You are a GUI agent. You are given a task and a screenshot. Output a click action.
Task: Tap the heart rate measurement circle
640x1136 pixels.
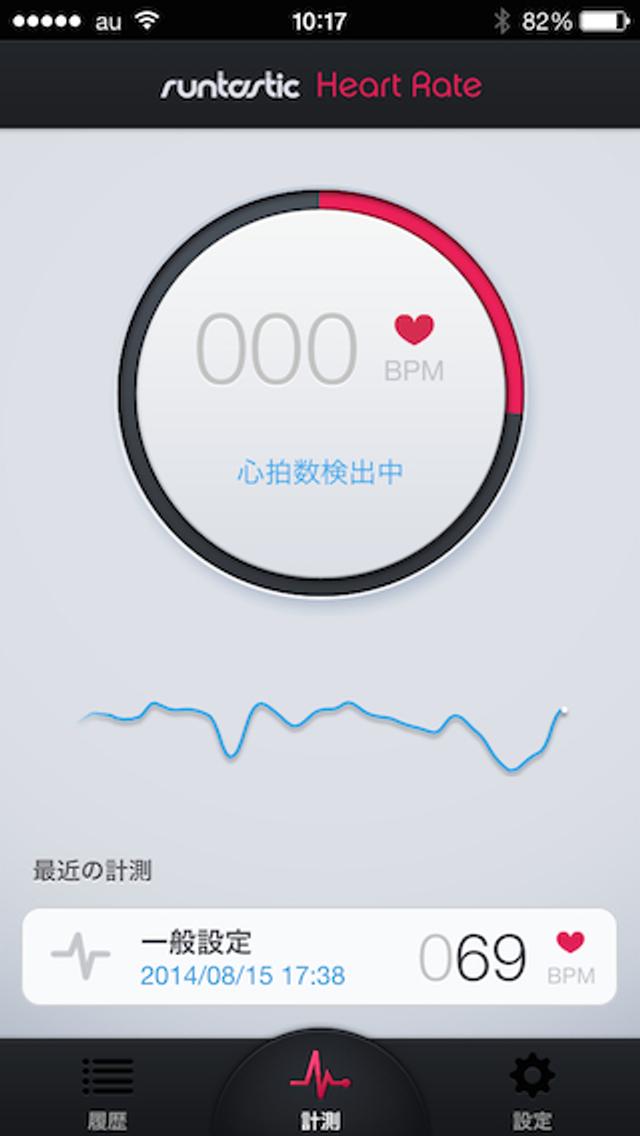[x=320, y=393]
